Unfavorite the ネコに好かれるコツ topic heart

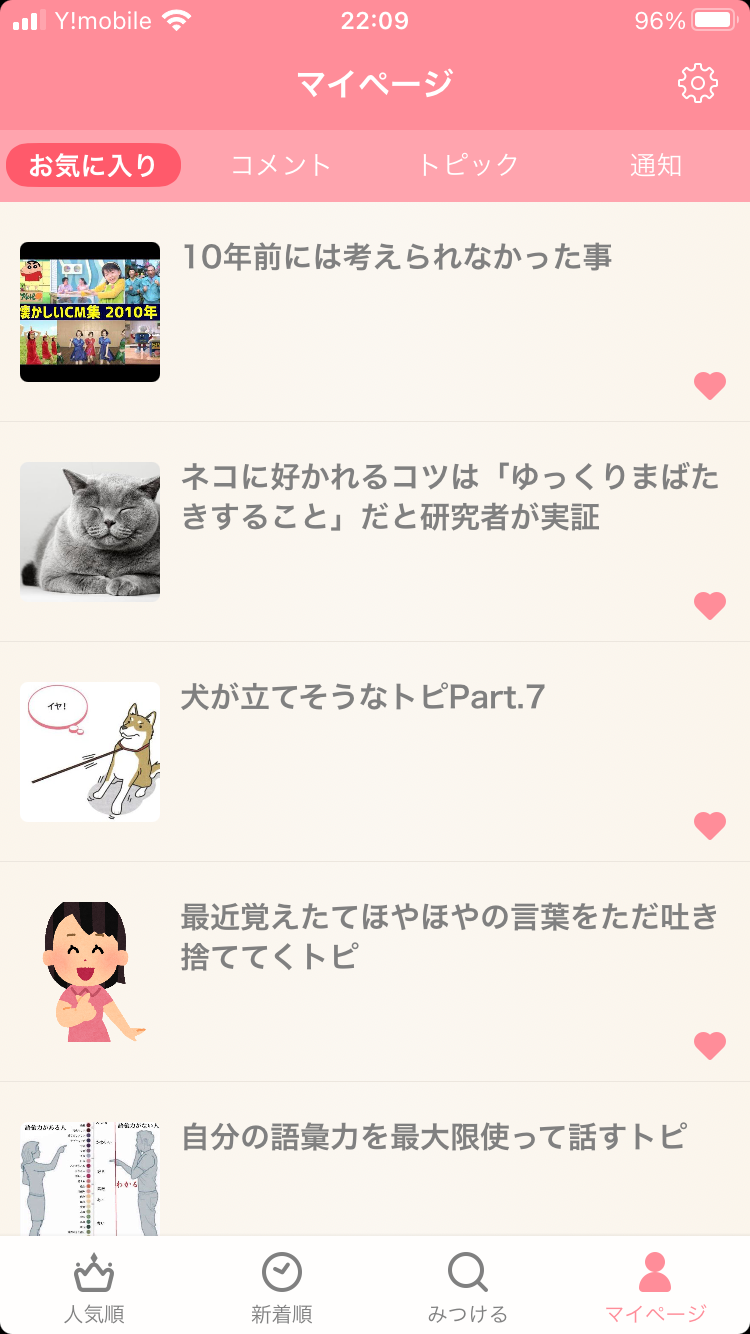pyautogui.click(x=710, y=605)
